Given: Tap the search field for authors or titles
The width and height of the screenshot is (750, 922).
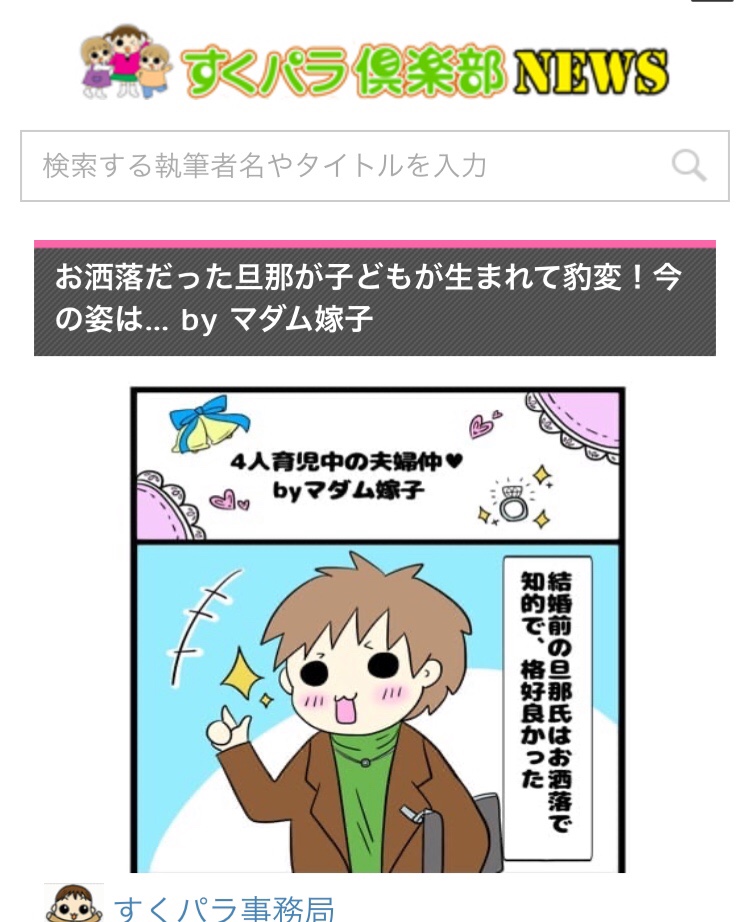Looking at the screenshot, I should point(340,165).
